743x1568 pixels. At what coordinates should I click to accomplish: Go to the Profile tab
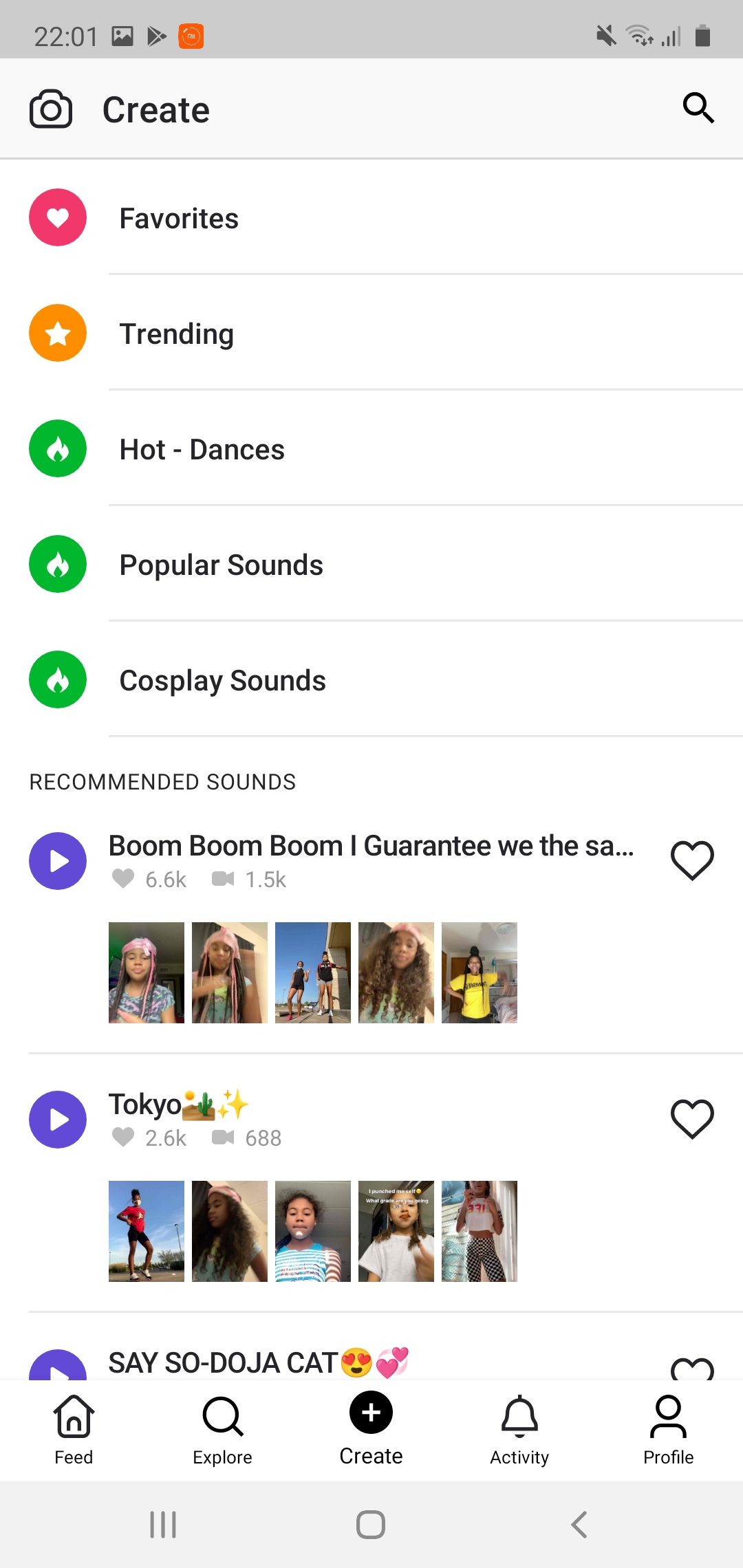pos(668,1429)
